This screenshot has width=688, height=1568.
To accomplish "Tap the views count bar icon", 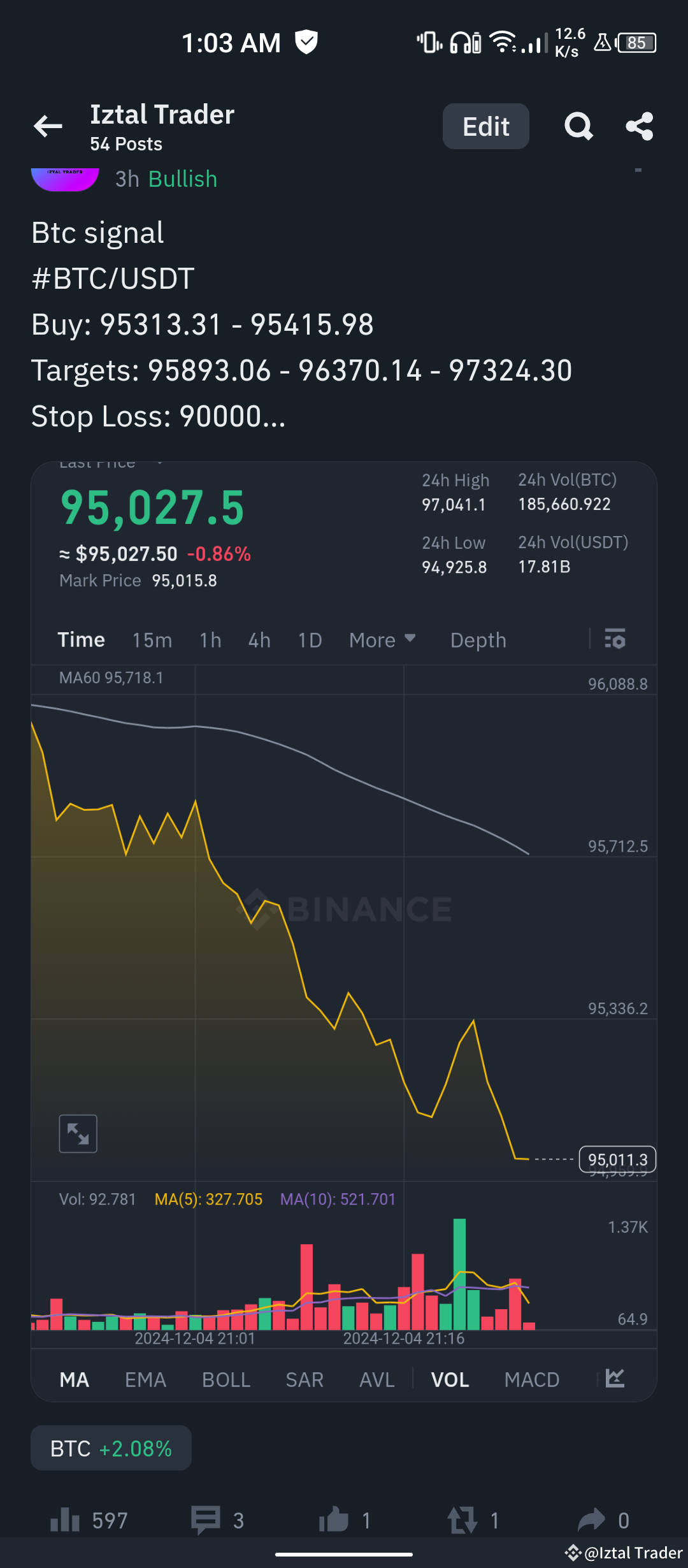I will [66, 1520].
